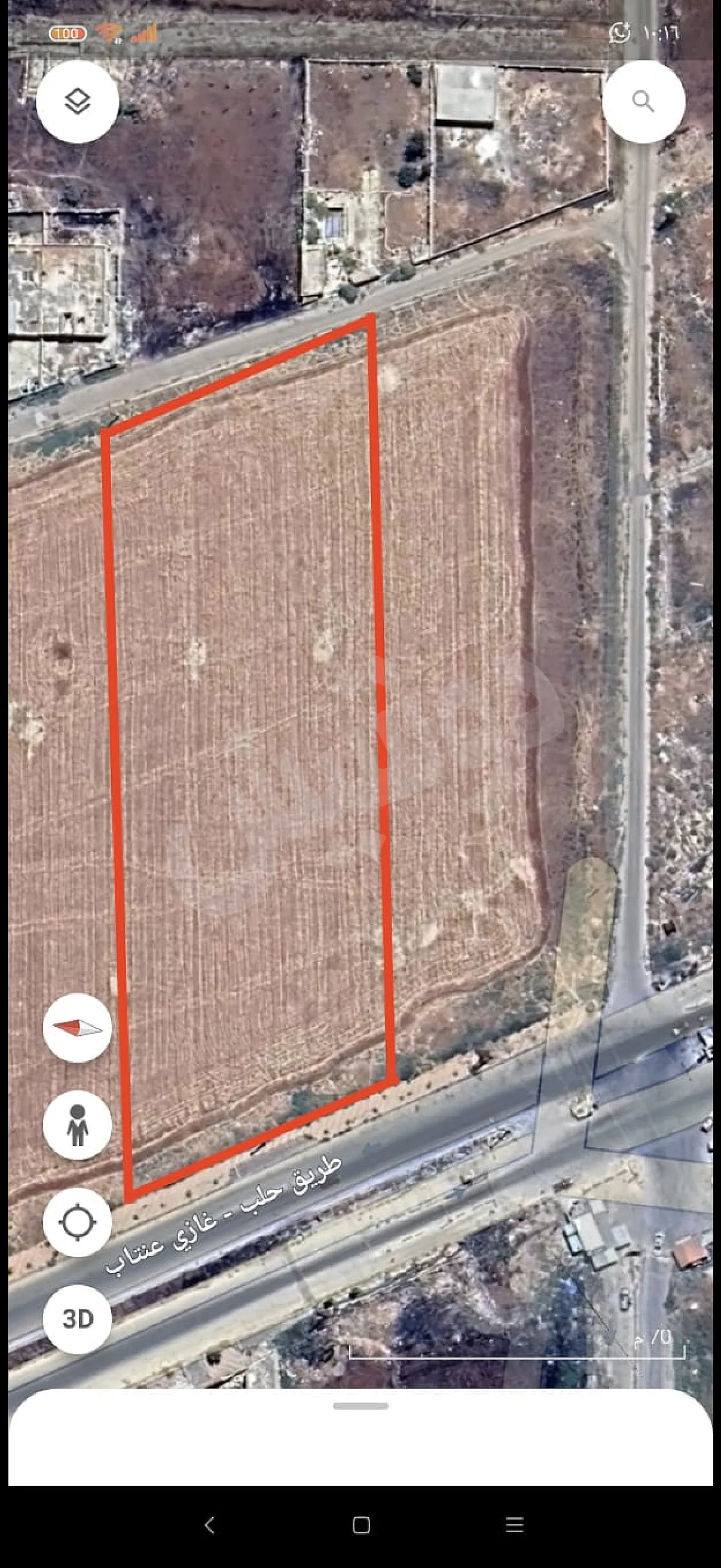Enable Street View pegman
Screen dimensions: 721x1568
tap(77, 1125)
